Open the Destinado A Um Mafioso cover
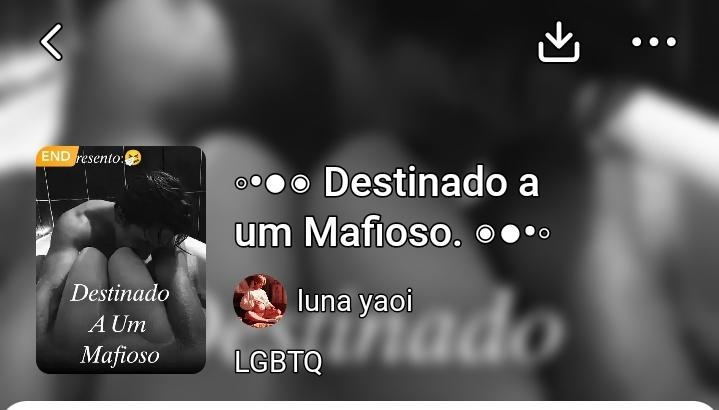 coord(121,260)
